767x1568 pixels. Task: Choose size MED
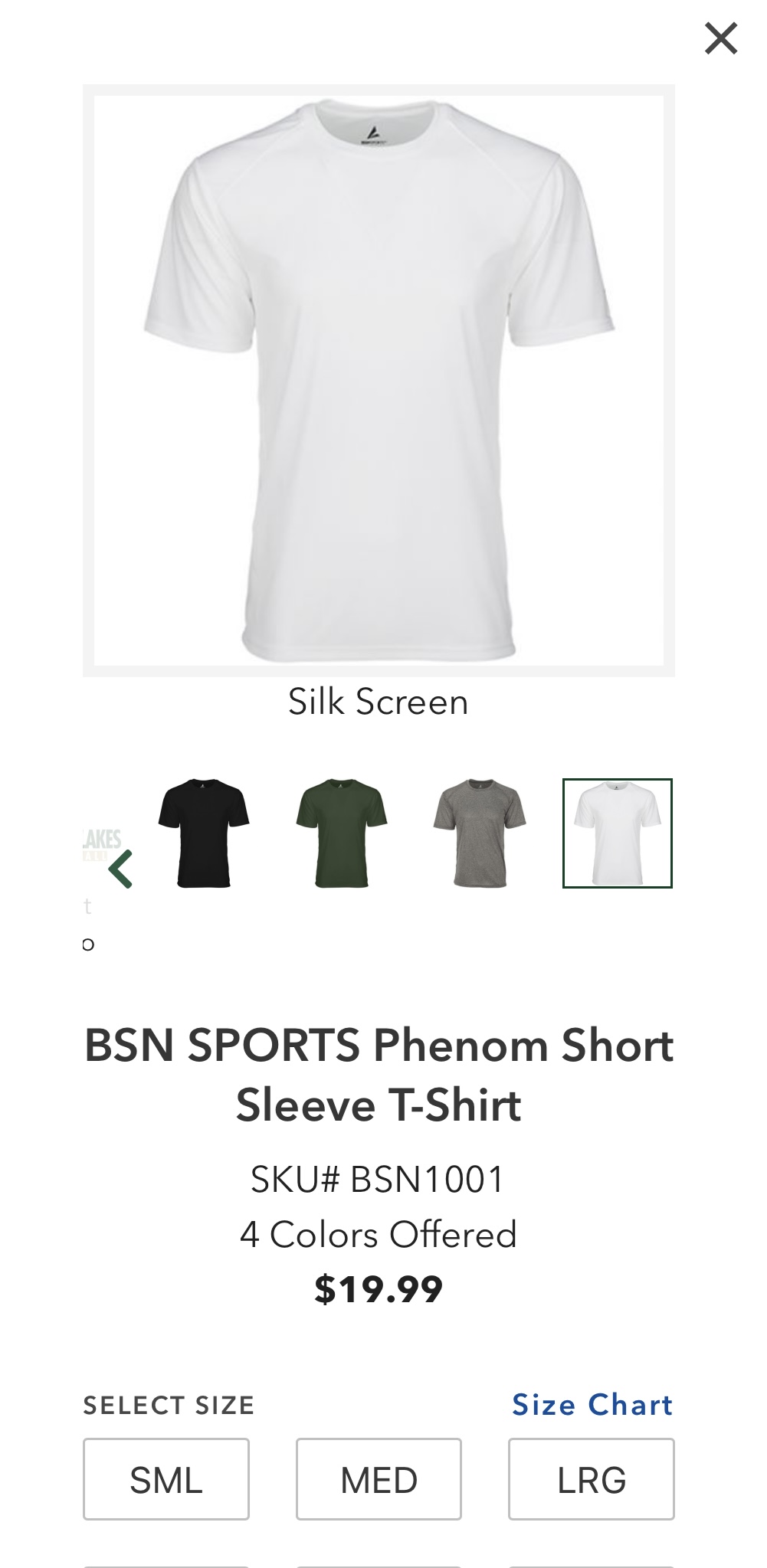pos(379,1479)
